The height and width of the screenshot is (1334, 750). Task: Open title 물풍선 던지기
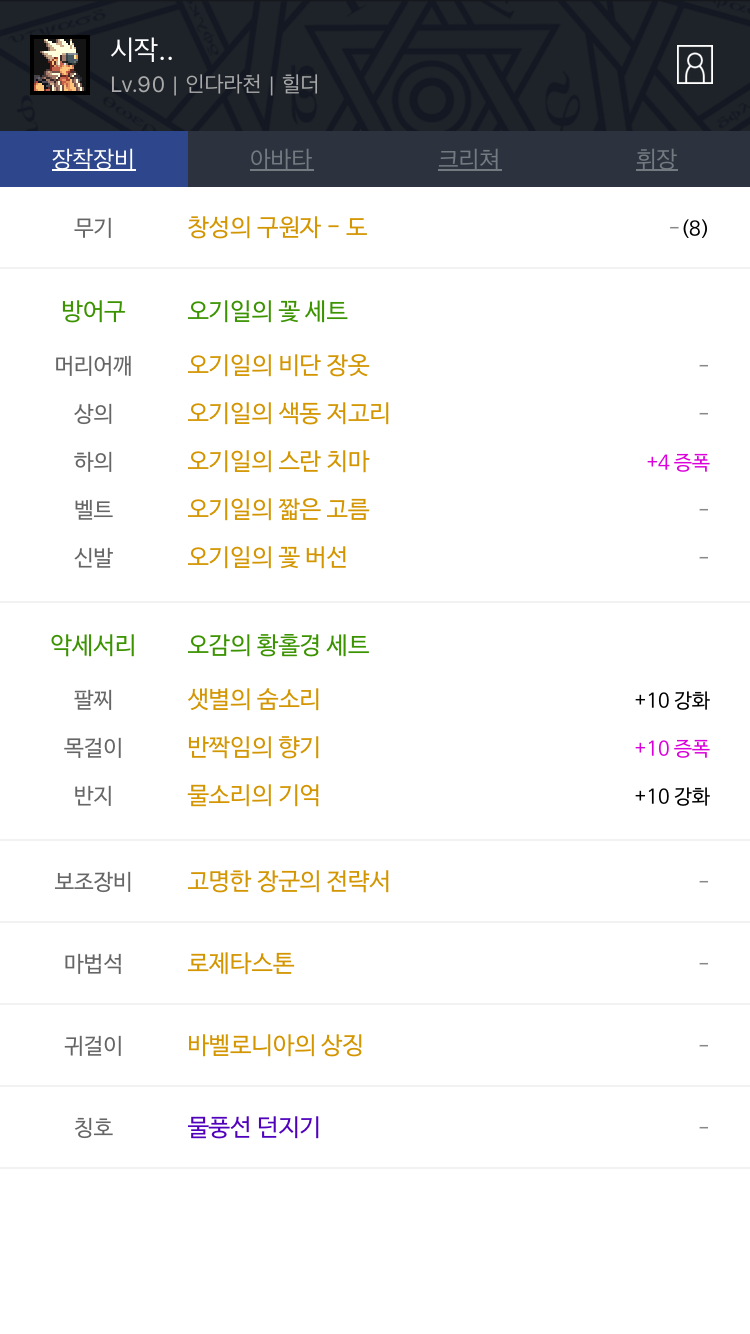pos(254,1127)
